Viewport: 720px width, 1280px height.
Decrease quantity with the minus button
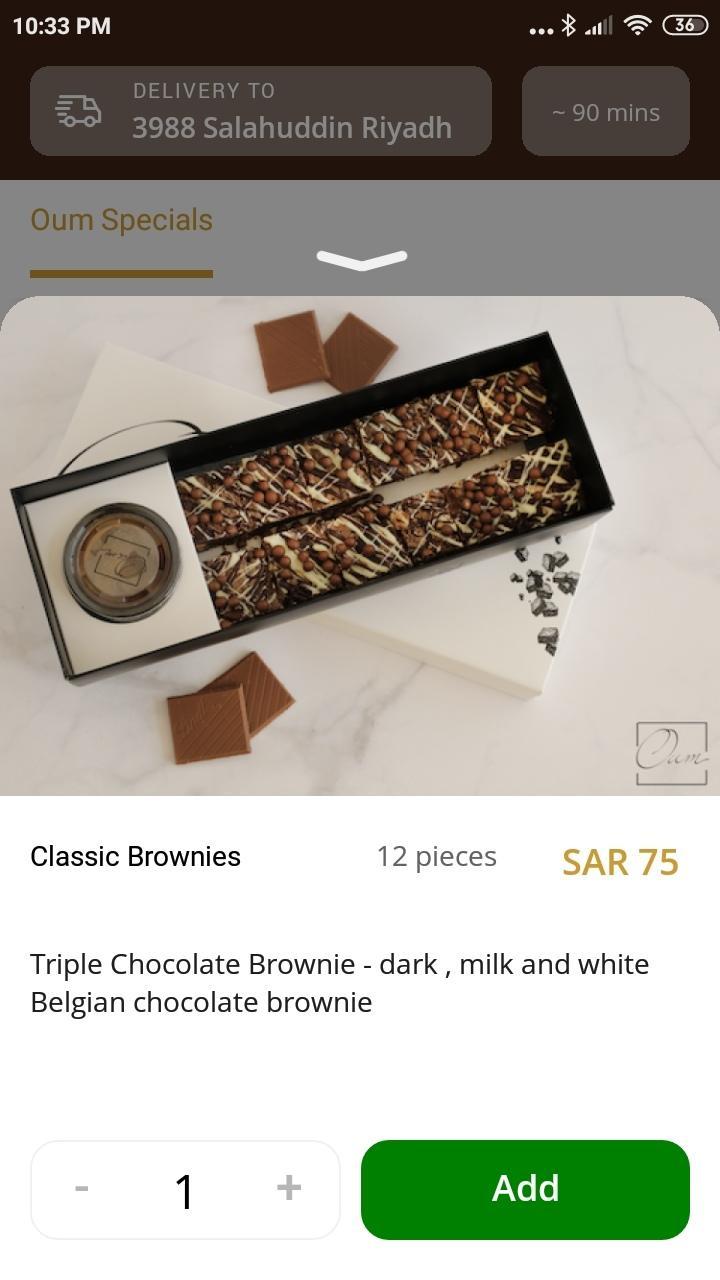coord(82,1188)
